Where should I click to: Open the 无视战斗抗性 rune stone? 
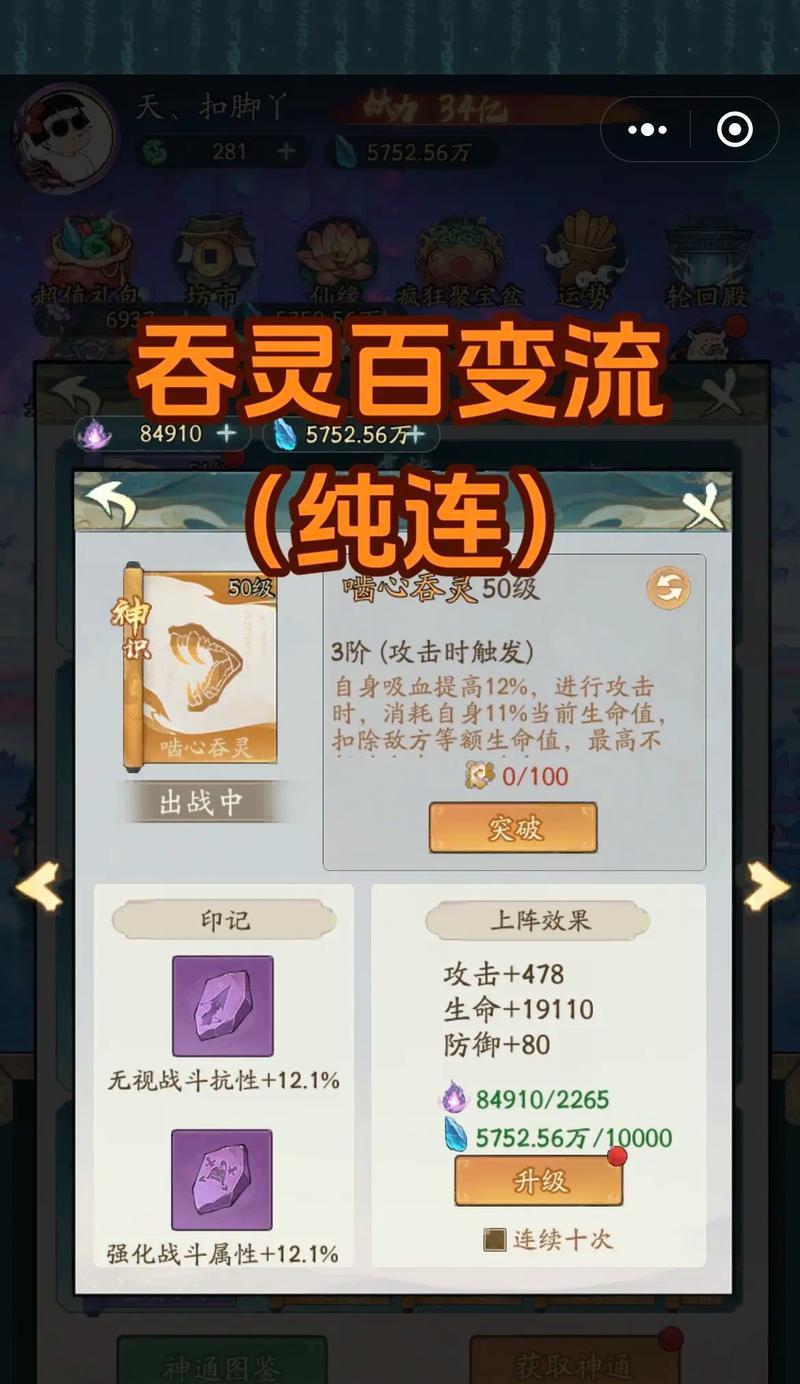pos(222,1006)
